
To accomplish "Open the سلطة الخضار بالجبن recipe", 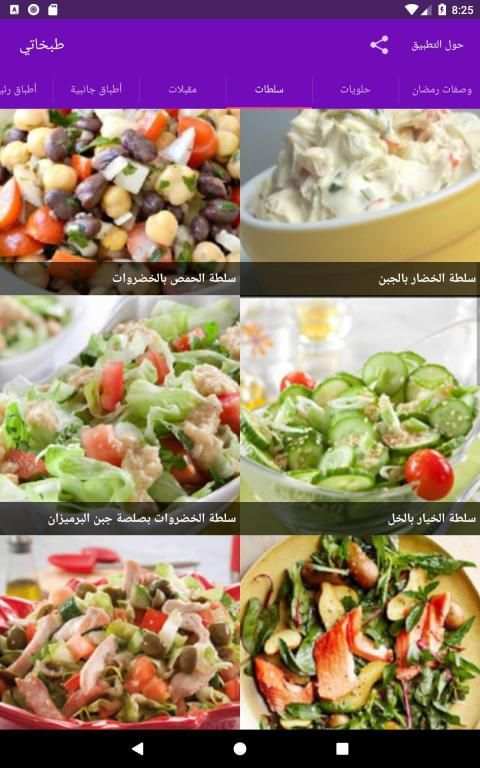I will [360, 202].
